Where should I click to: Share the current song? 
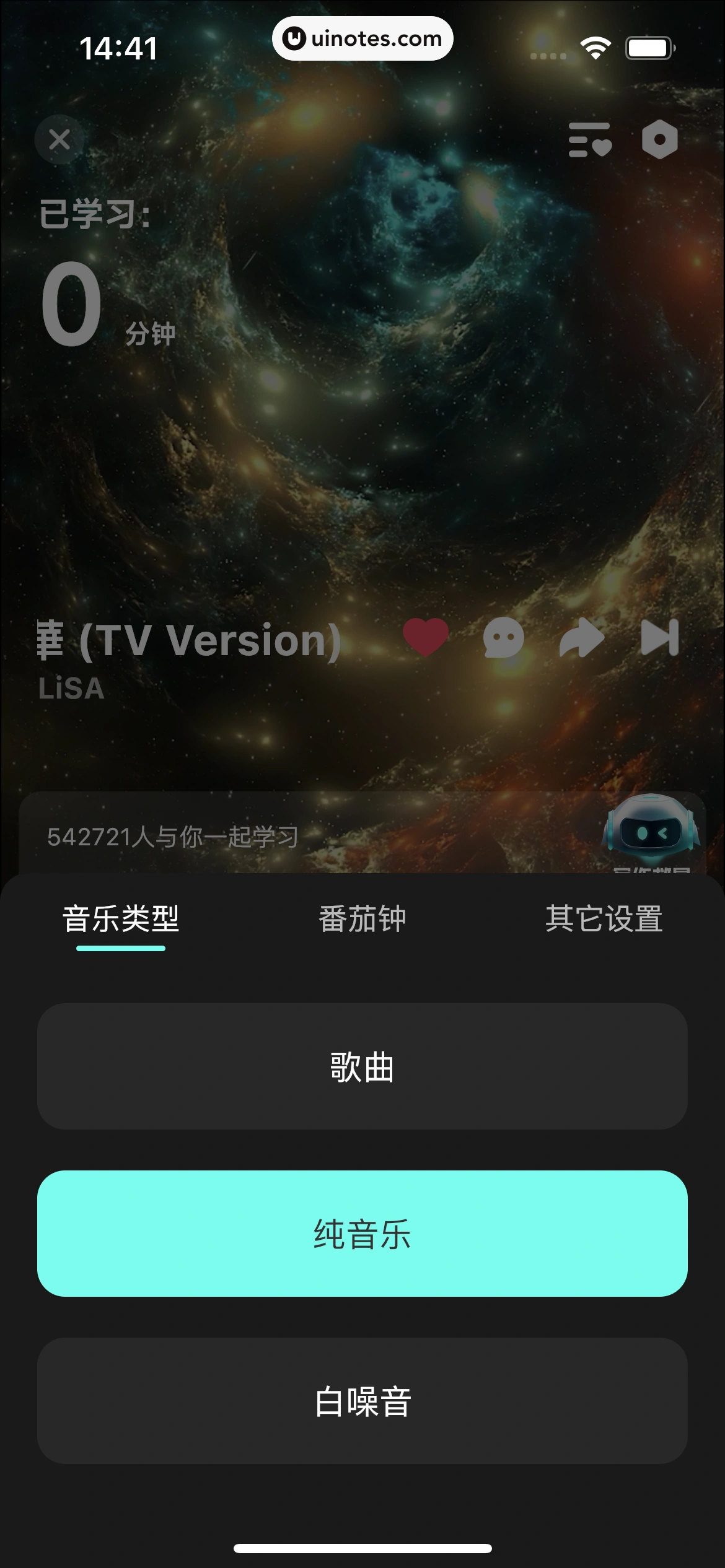(581, 637)
